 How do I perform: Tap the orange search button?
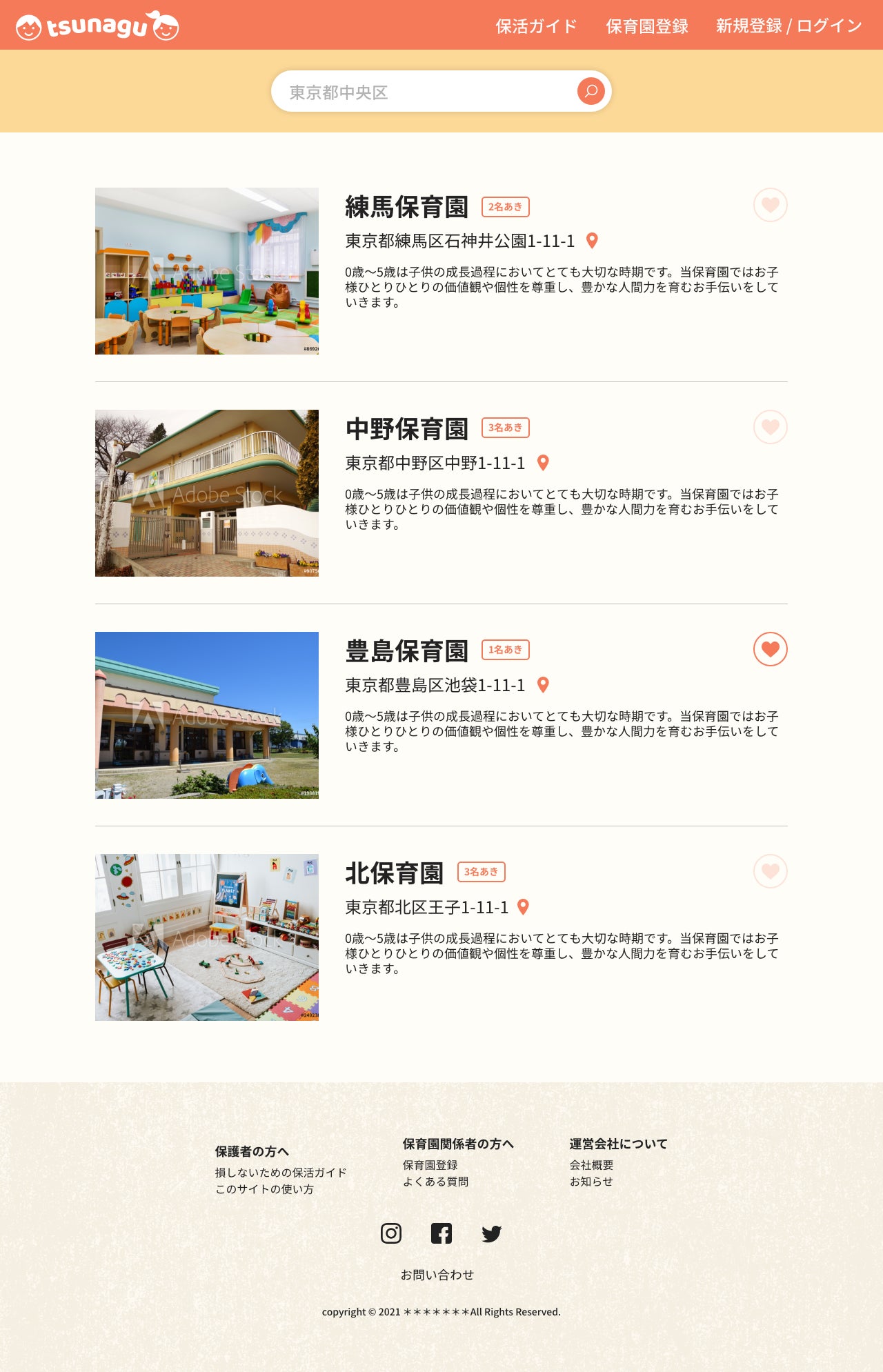click(x=591, y=91)
